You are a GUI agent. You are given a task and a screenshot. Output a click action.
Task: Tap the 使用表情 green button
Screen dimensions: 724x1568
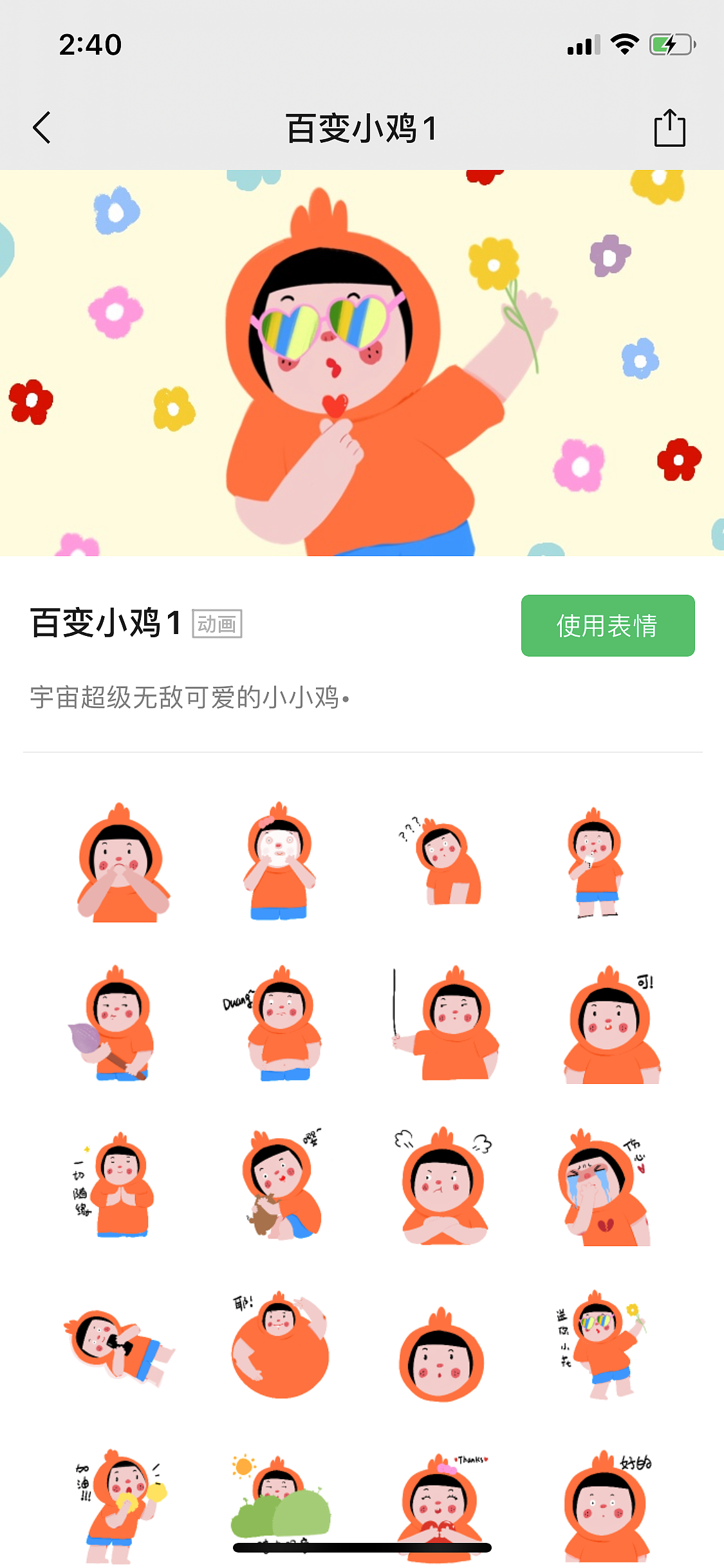(608, 626)
